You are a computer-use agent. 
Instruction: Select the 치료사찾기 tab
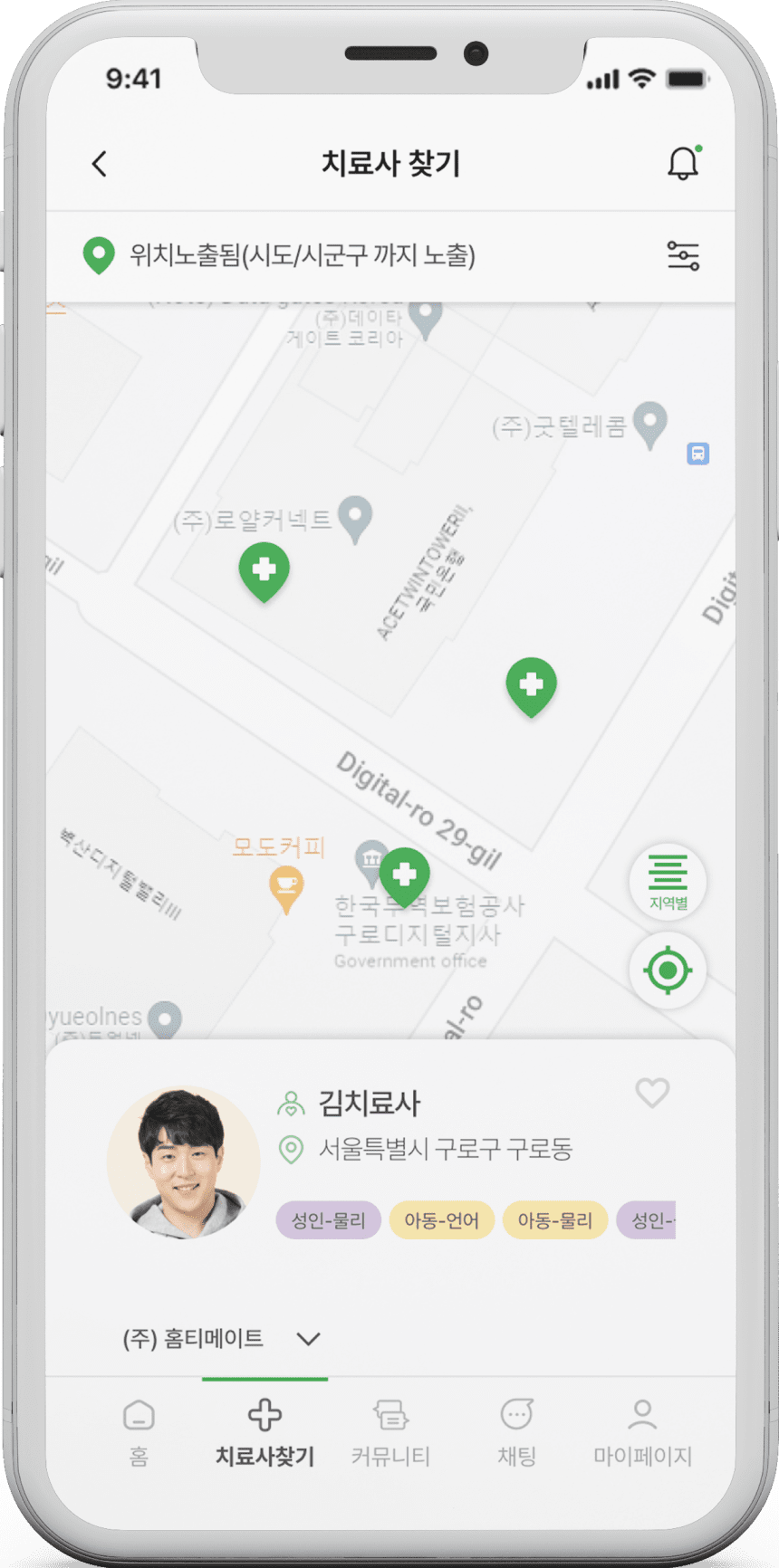(264, 1432)
